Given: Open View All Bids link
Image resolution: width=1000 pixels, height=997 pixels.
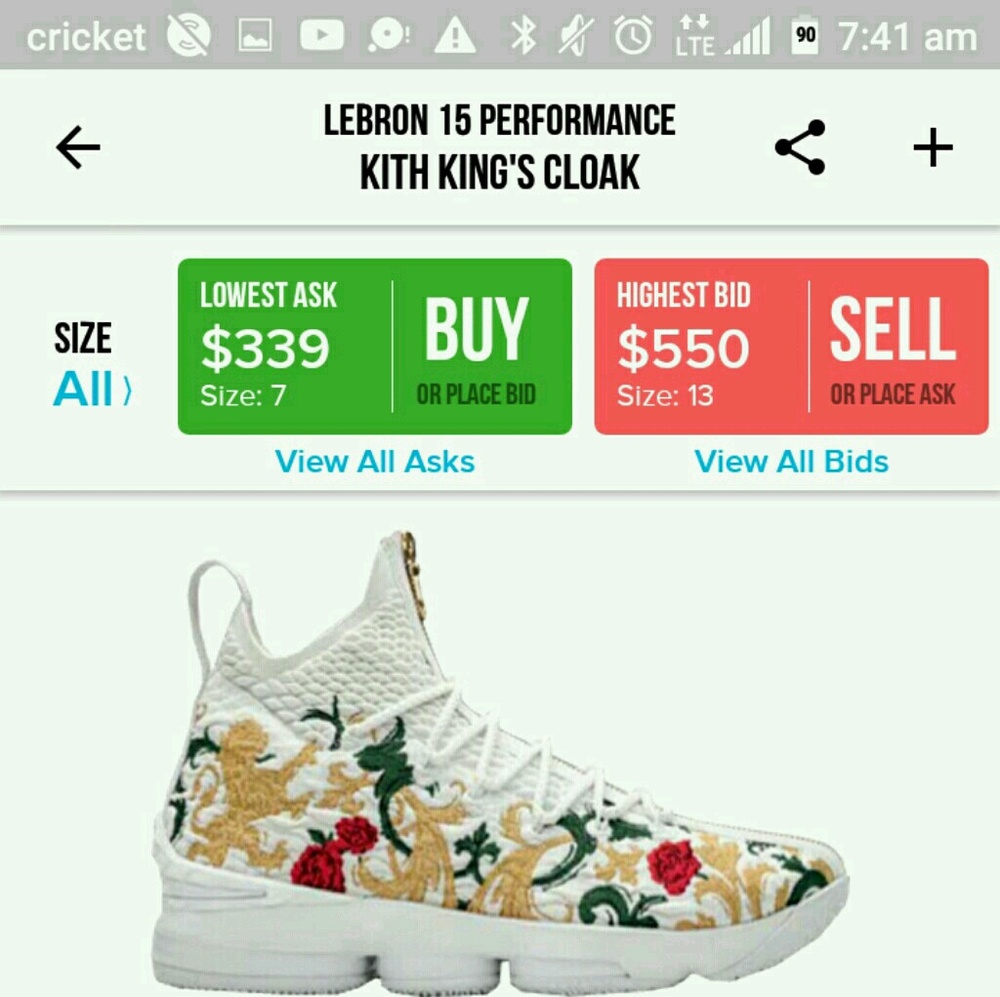Looking at the screenshot, I should pos(791,462).
